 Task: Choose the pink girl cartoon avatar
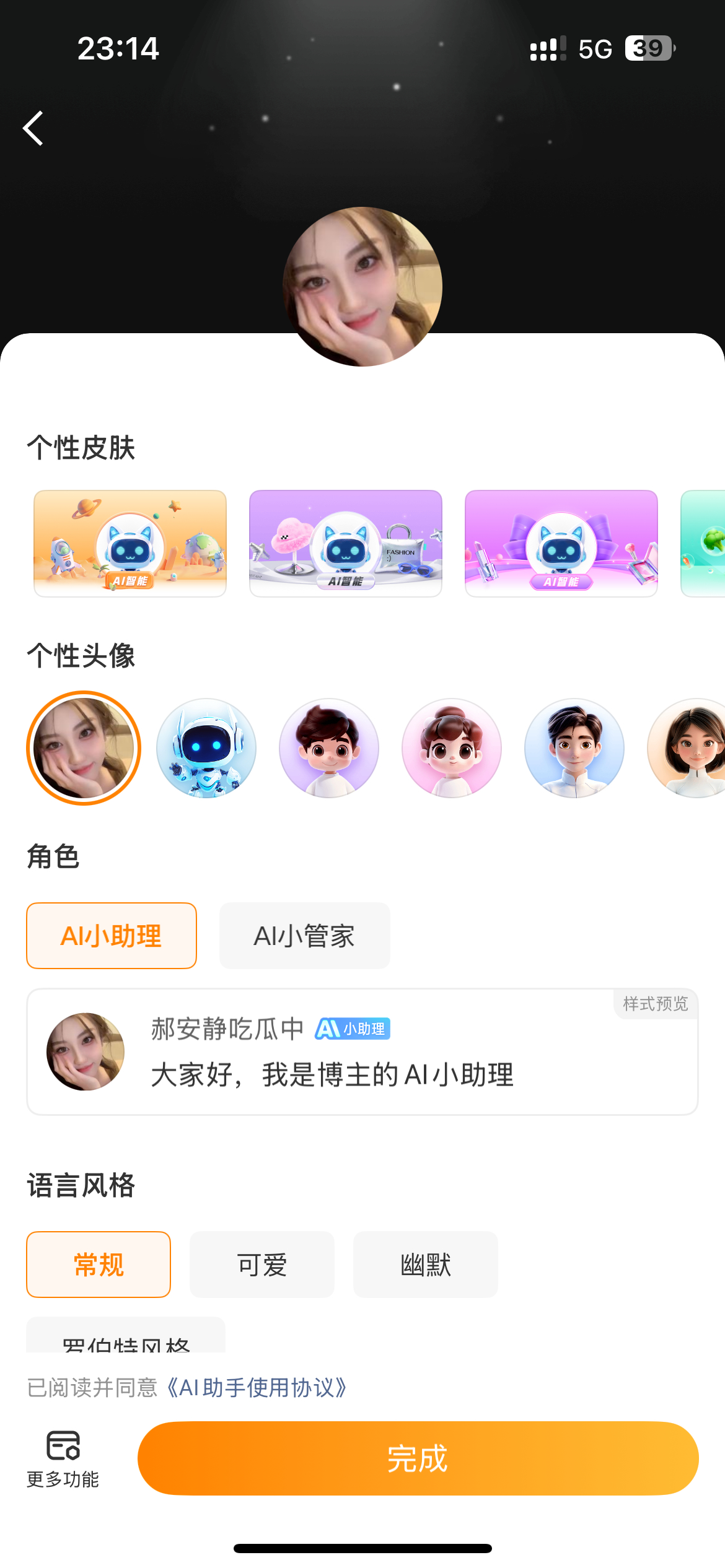coord(452,748)
